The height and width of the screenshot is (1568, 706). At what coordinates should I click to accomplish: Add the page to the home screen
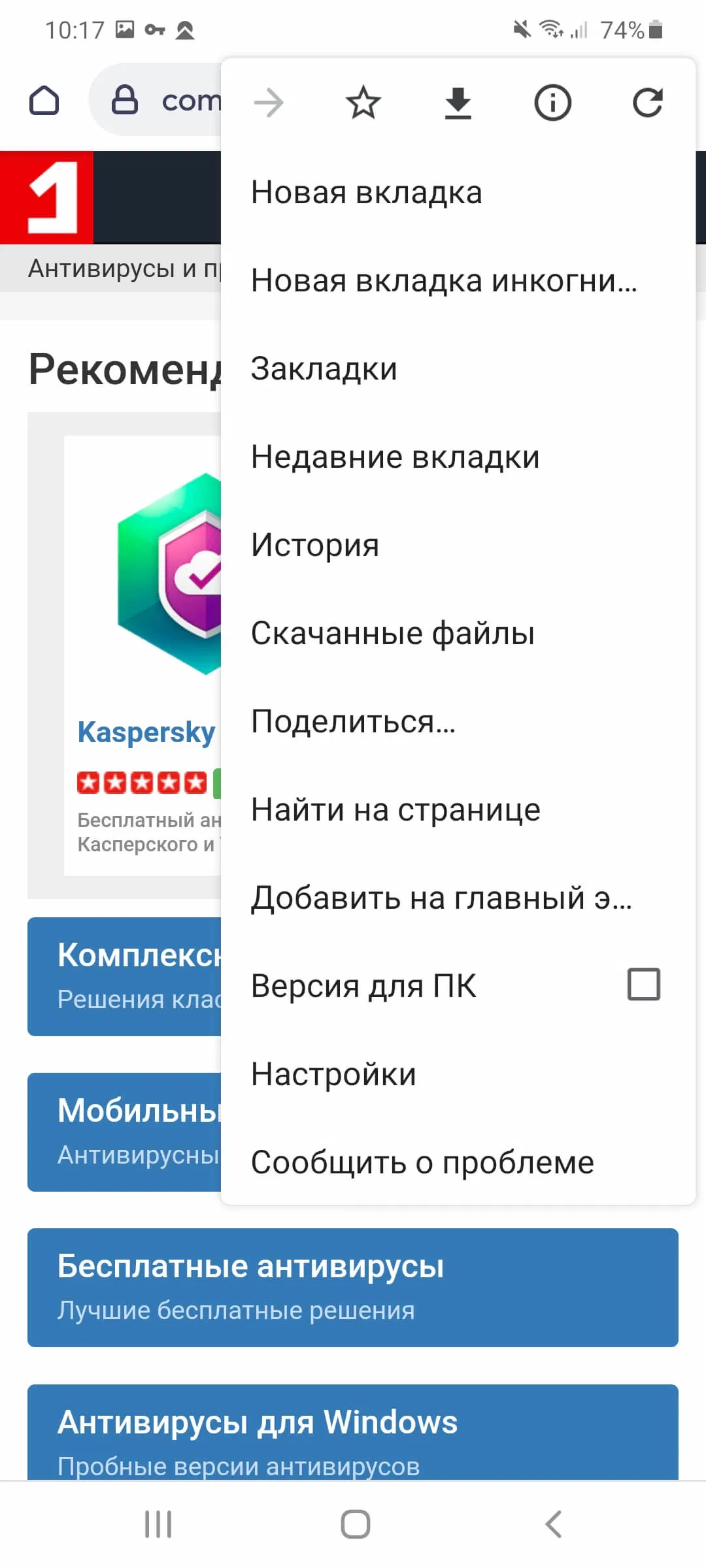click(x=441, y=898)
